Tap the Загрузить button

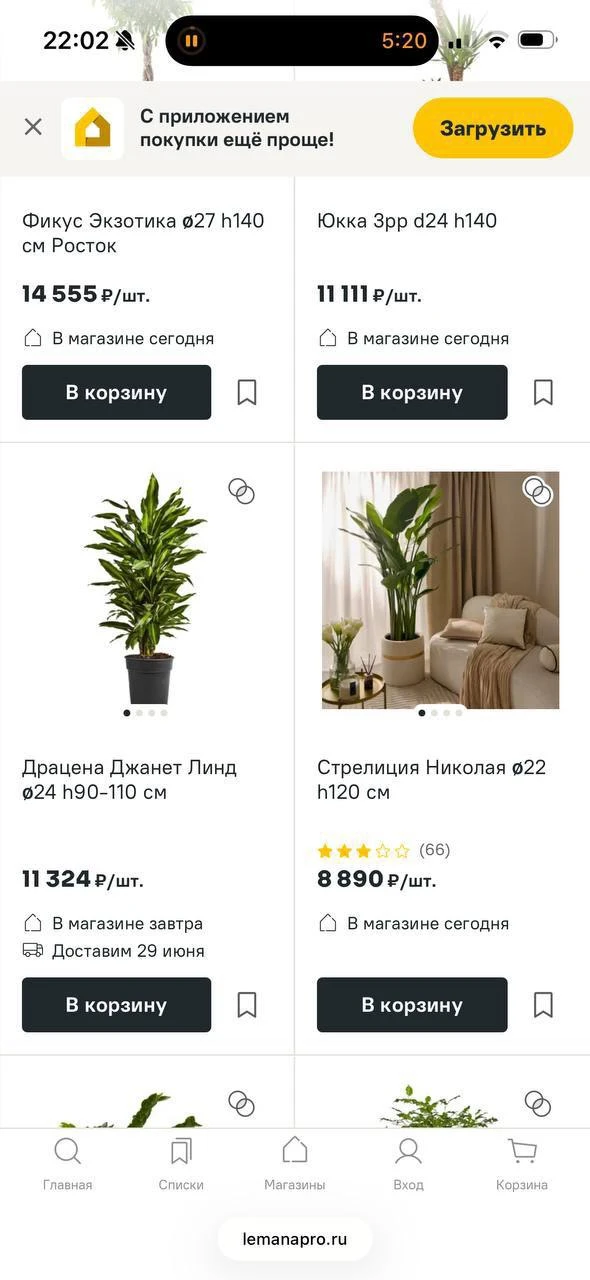[493, 128]
